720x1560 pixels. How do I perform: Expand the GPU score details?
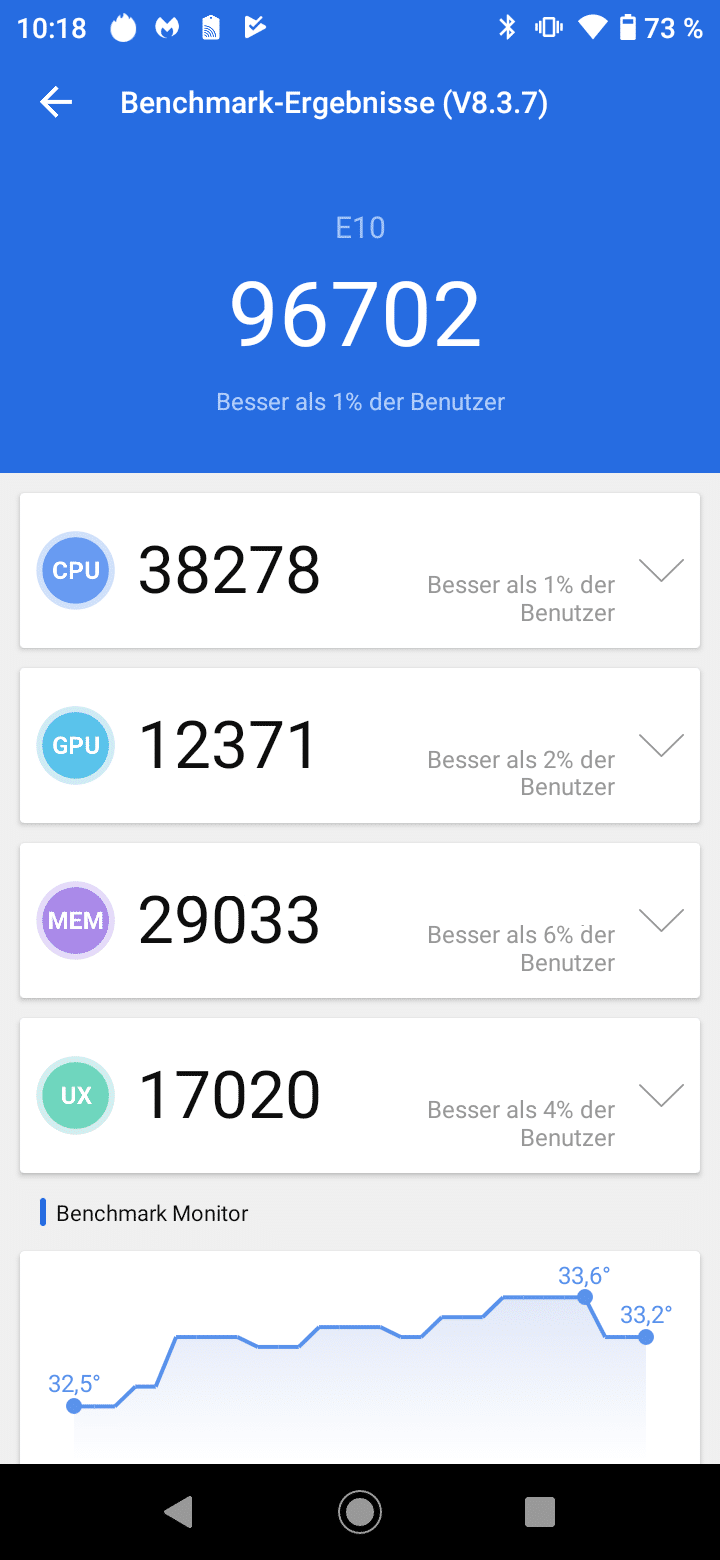click(661, 745)
